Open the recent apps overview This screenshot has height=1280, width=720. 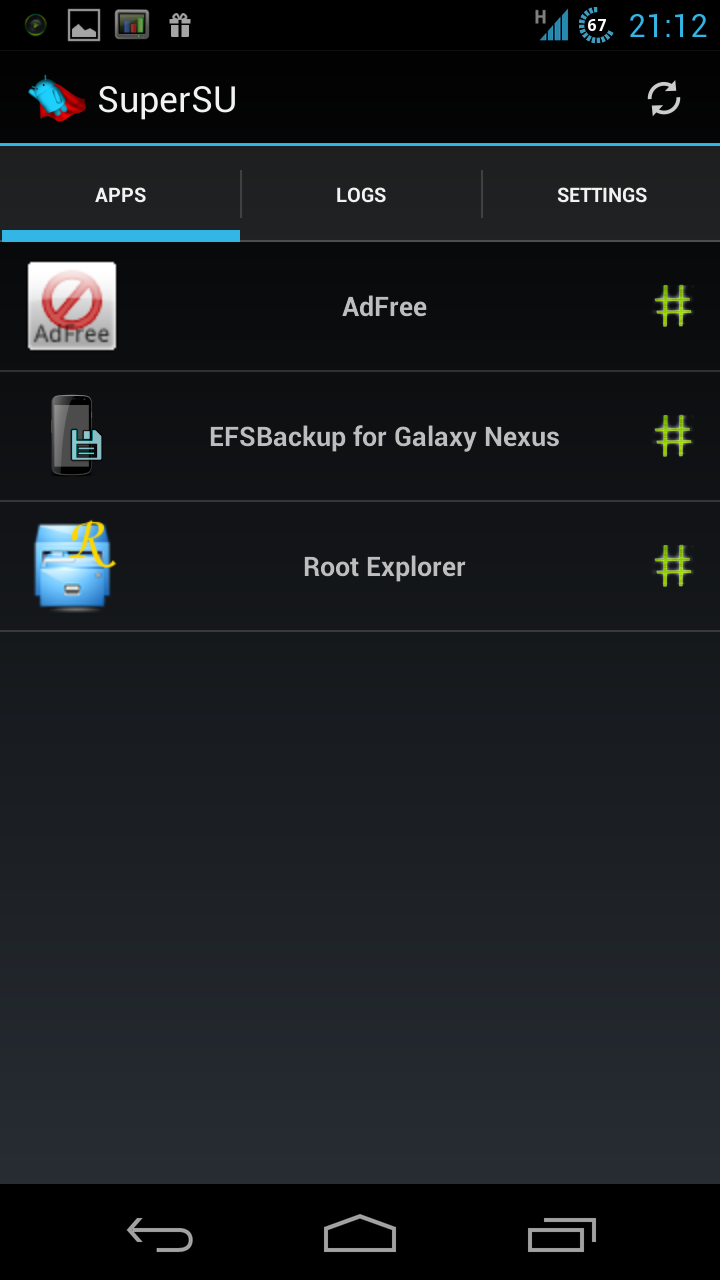tap(561, 1235)
